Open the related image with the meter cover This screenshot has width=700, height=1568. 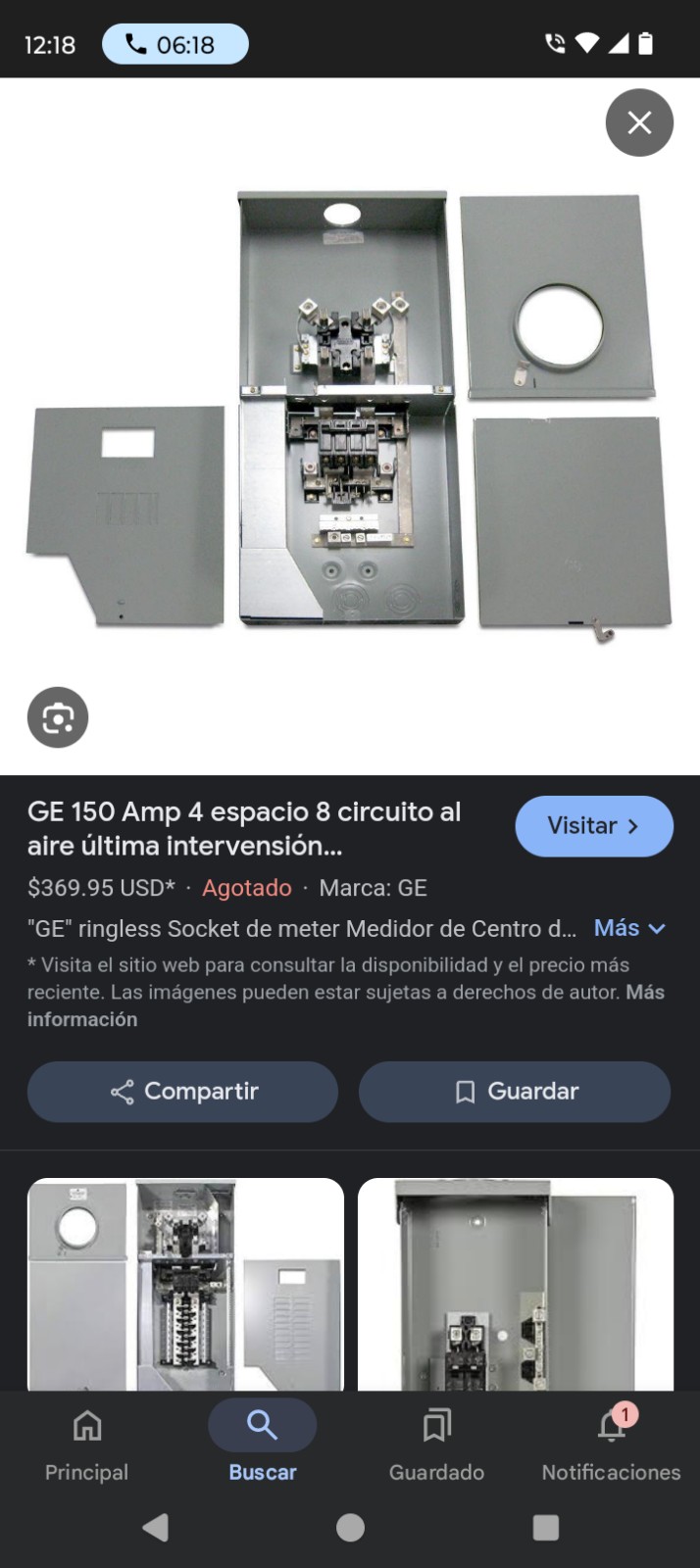pos(185,1284)
